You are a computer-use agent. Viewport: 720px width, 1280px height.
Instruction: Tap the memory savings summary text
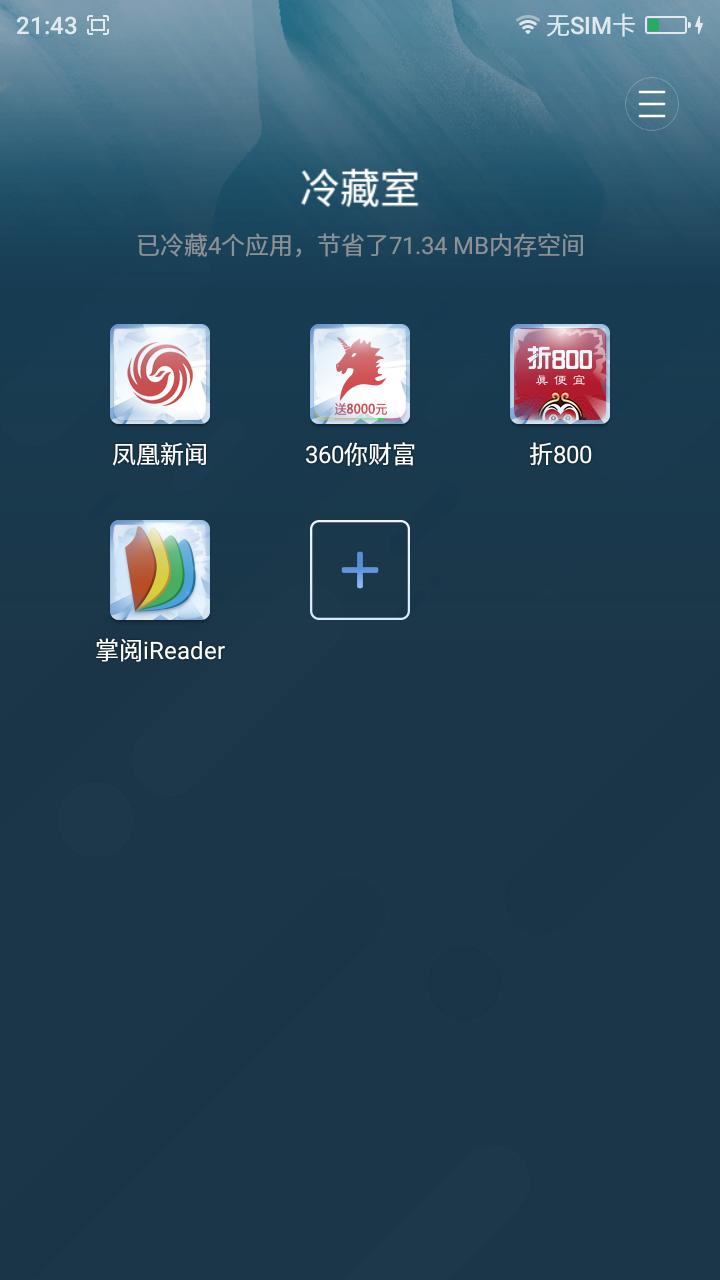point(360,243)
